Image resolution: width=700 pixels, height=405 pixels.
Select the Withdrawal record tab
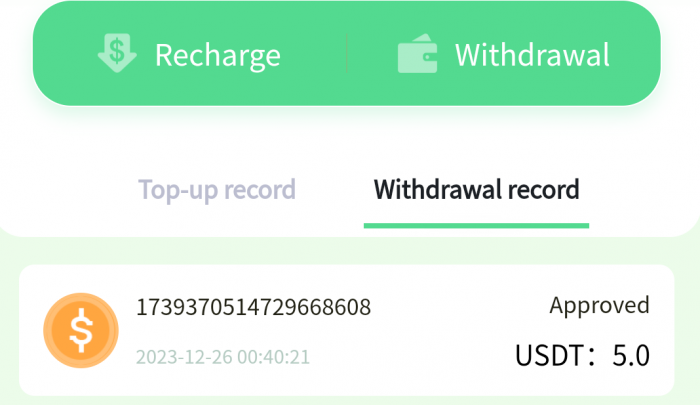pyautogui.click(x=476, y=189)
